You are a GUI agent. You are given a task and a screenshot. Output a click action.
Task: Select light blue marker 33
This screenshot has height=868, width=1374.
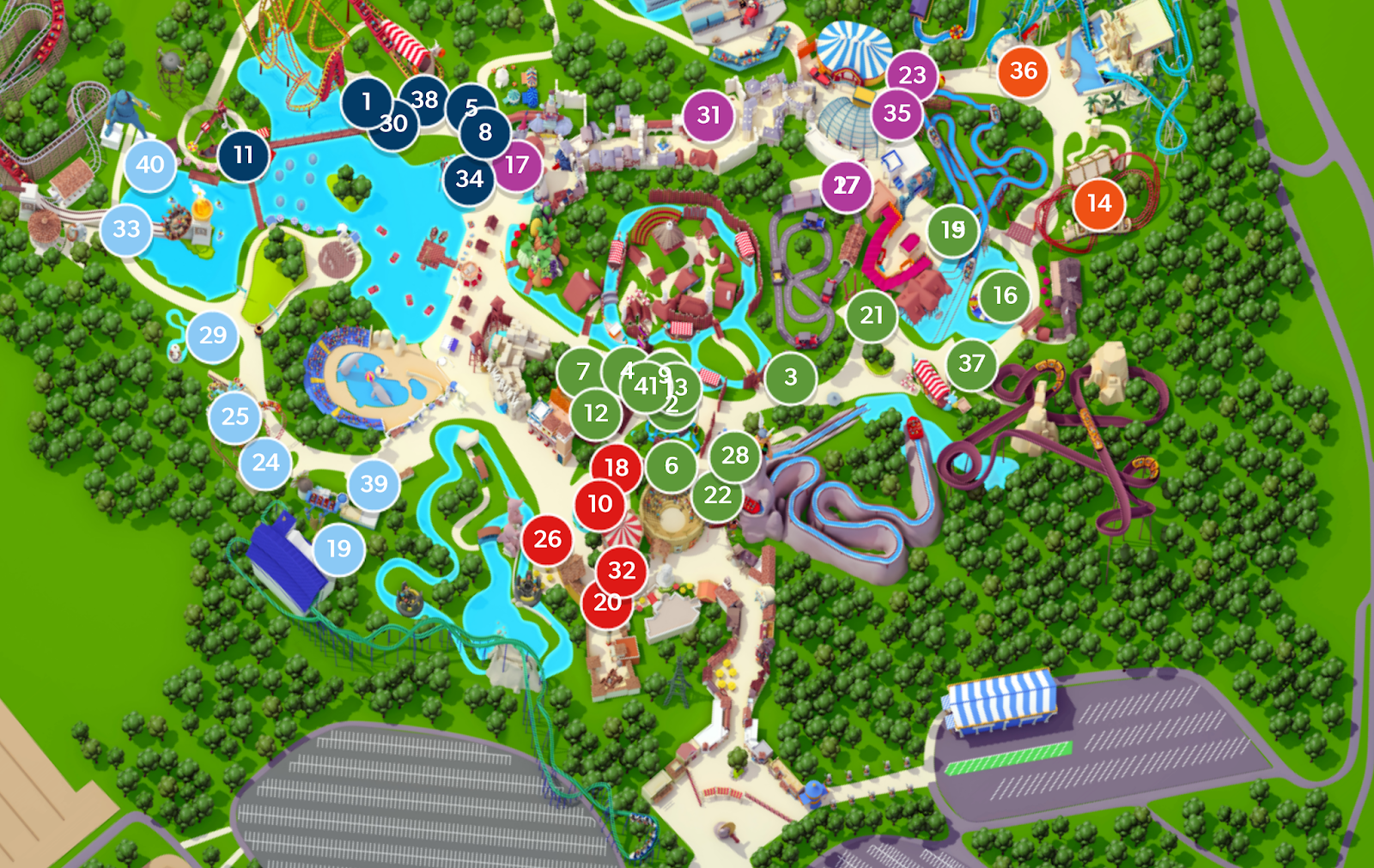click(x=126, y=229)
